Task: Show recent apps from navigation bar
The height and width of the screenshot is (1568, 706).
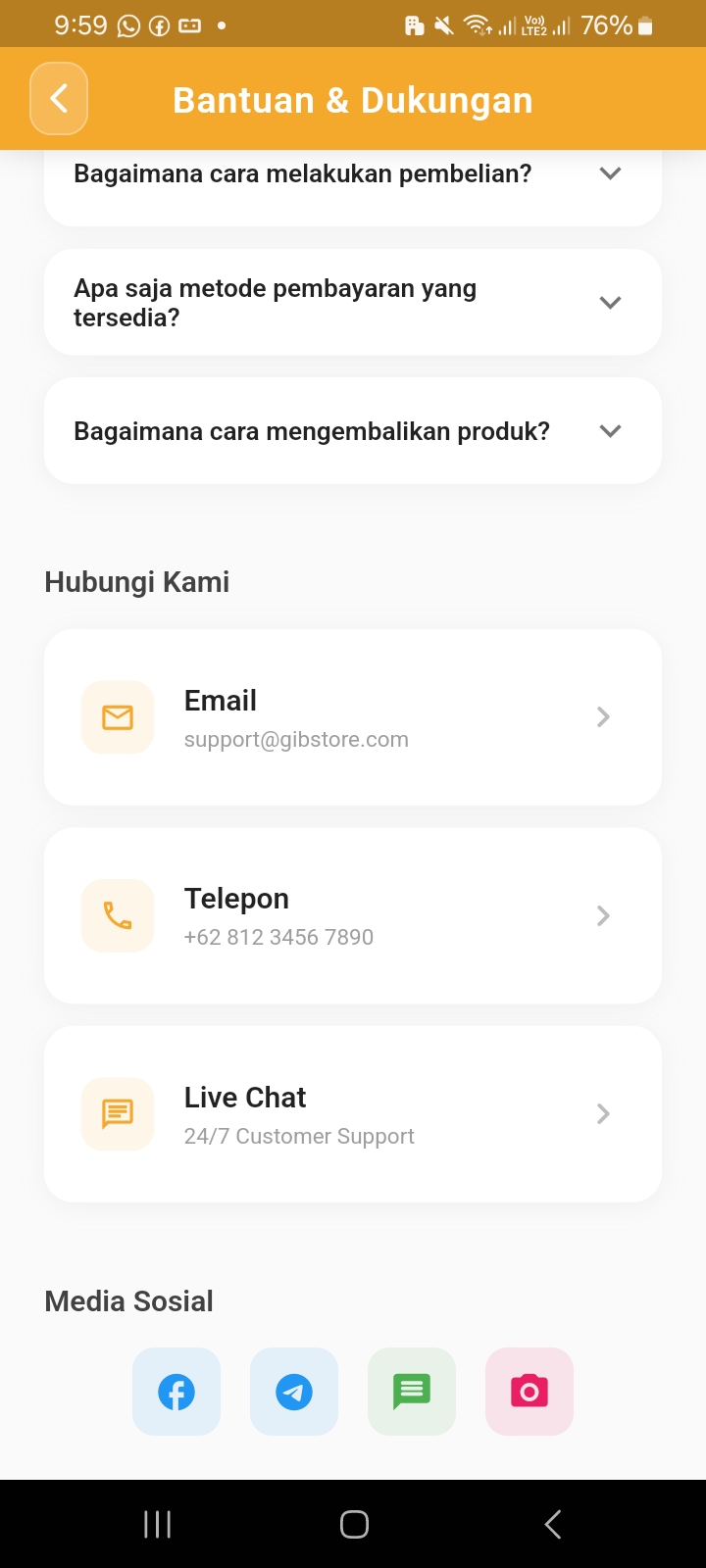Action: point(157,1524)
